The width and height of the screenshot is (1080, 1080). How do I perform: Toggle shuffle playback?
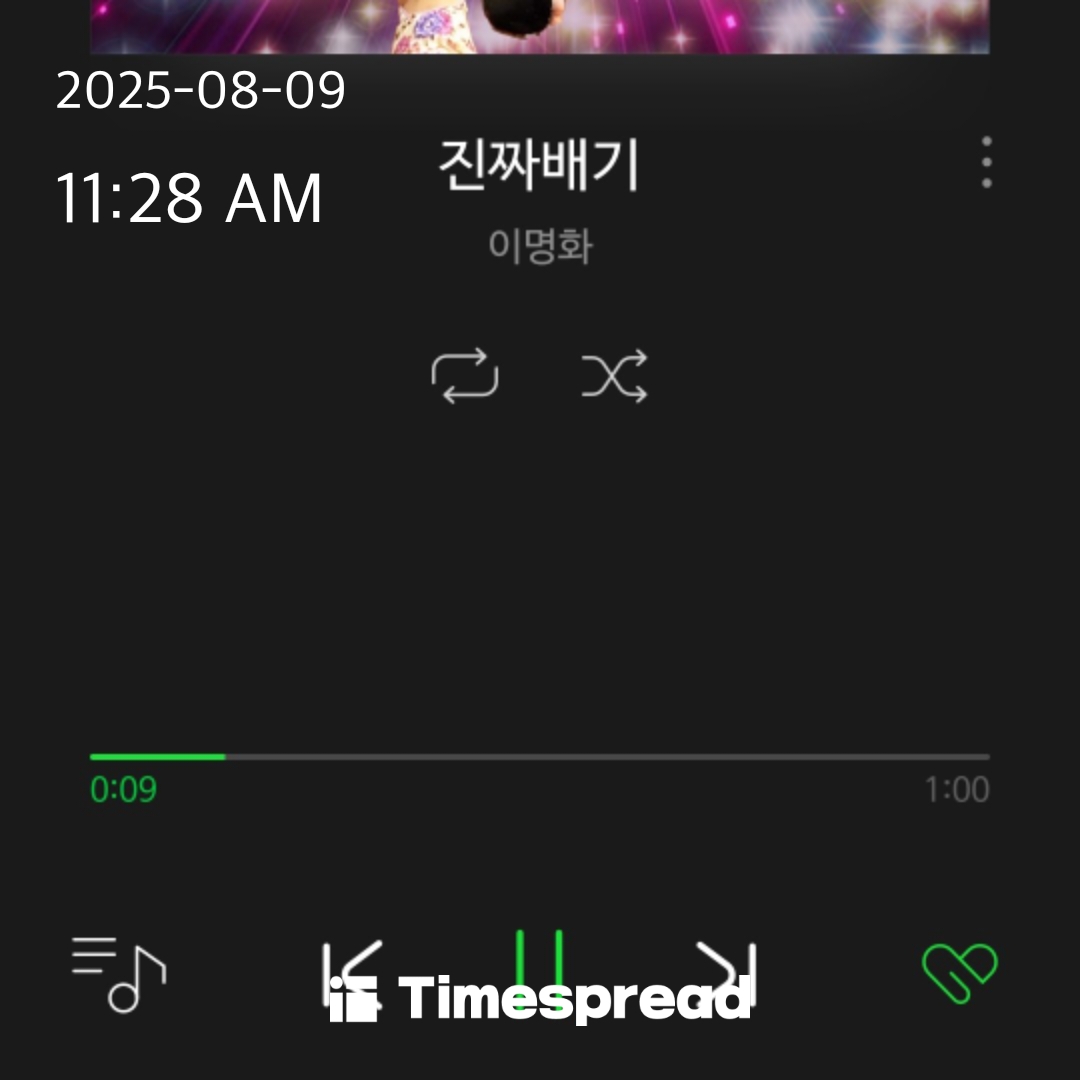pos(614,376)
